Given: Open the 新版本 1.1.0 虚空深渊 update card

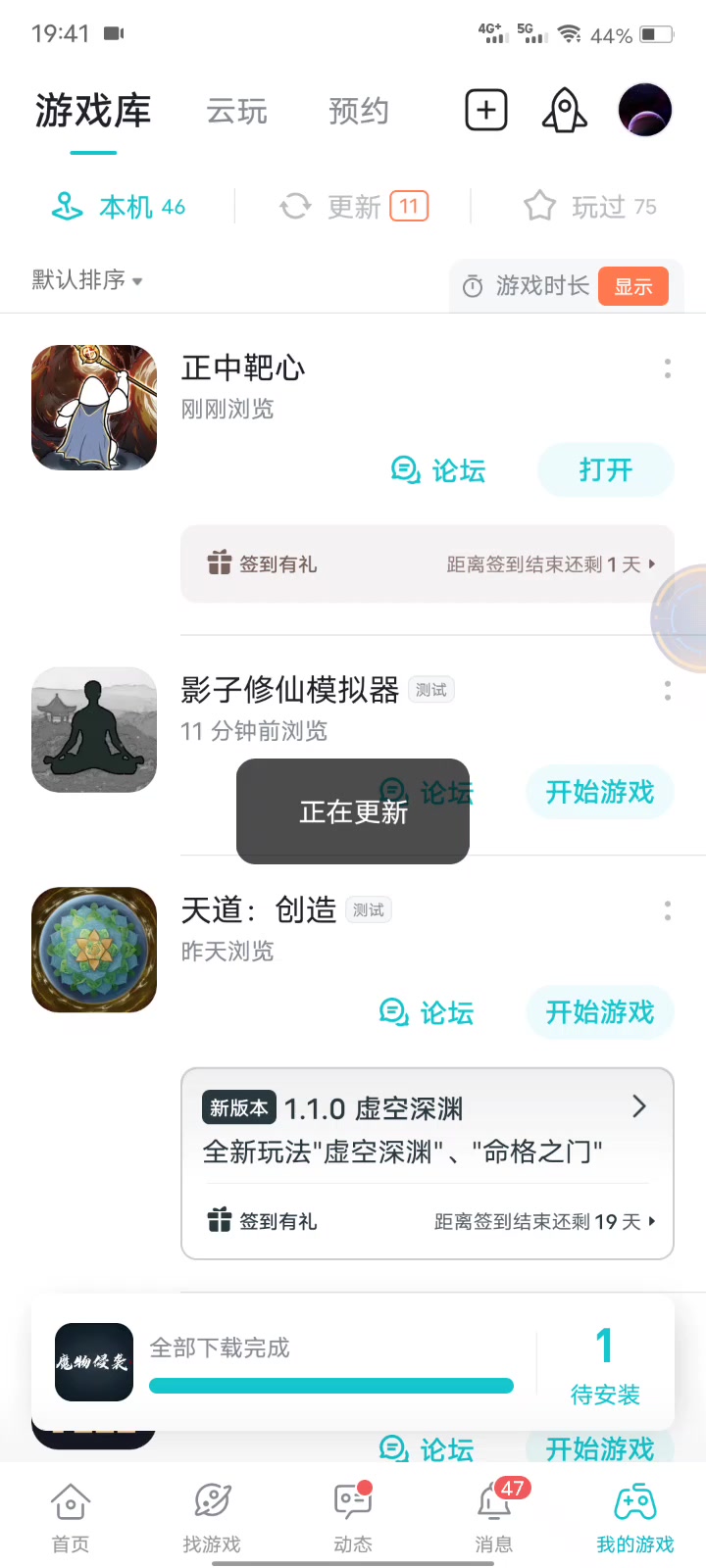Looking at the screenshot, I should point(427,1127).
